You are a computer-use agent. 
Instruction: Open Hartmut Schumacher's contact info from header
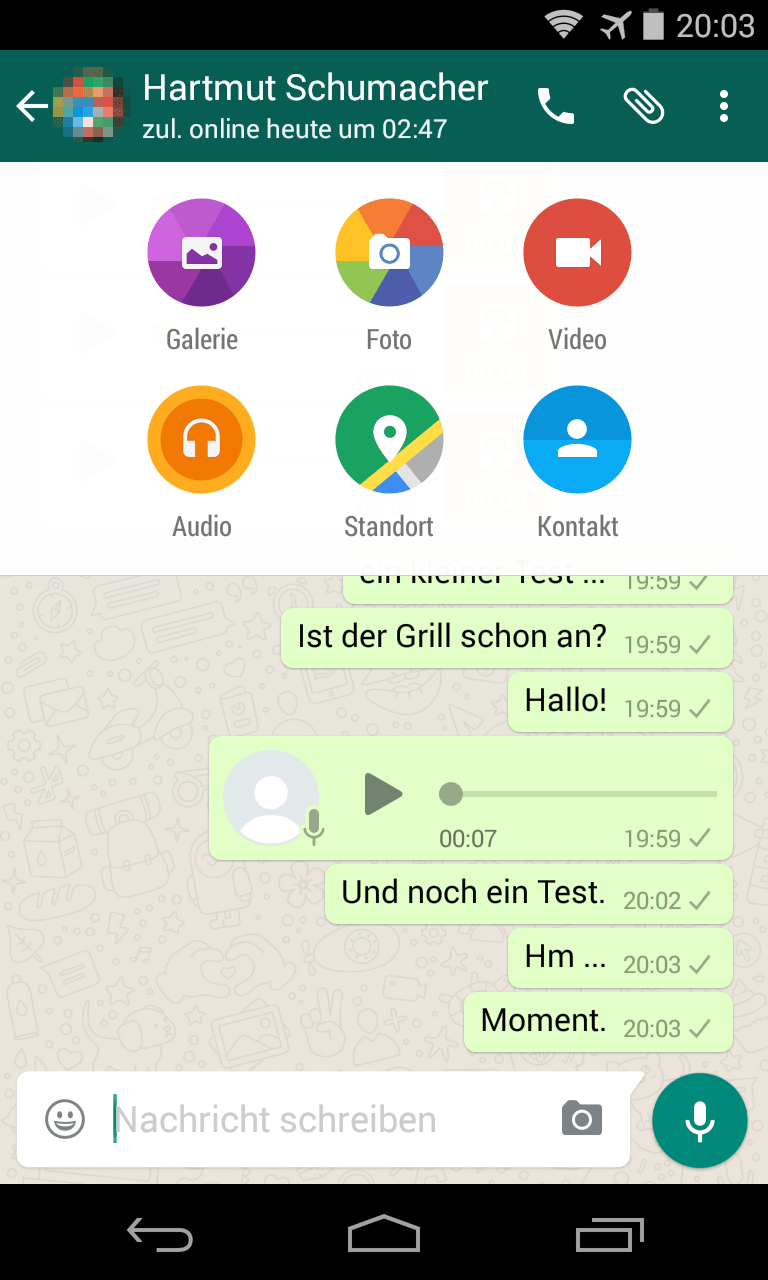[314, 106]
